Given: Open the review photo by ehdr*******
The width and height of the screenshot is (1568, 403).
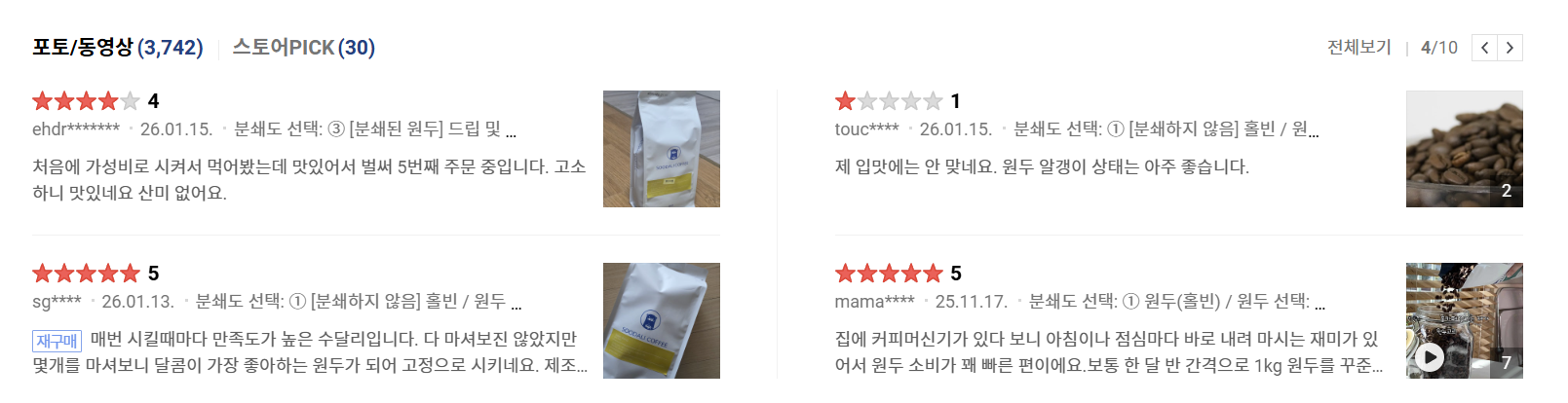Looking at the screenshot, I should click(x=661, y=149).
